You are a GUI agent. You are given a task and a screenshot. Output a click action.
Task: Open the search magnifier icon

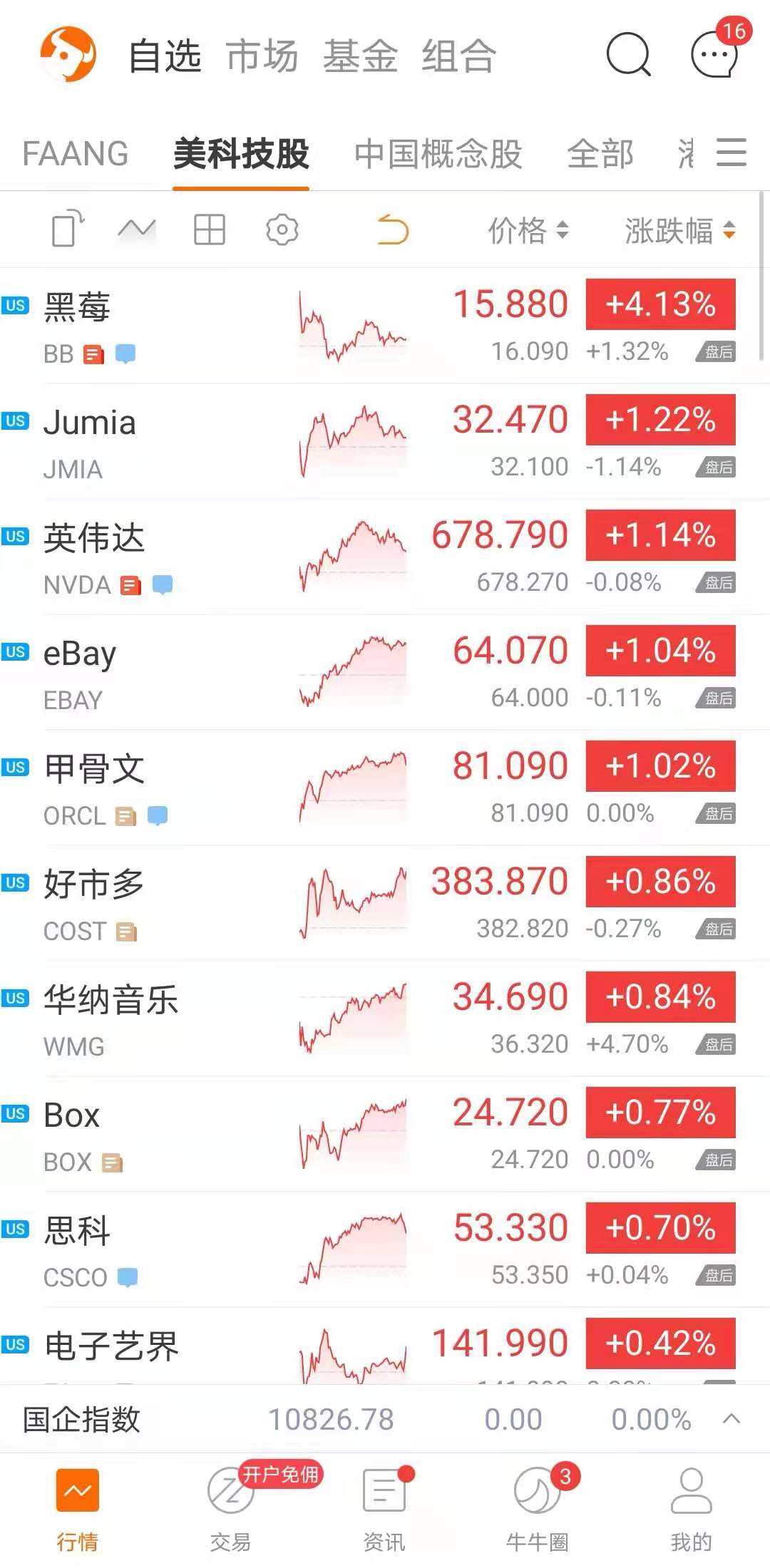pyautogui.click(x=628, y=55)
